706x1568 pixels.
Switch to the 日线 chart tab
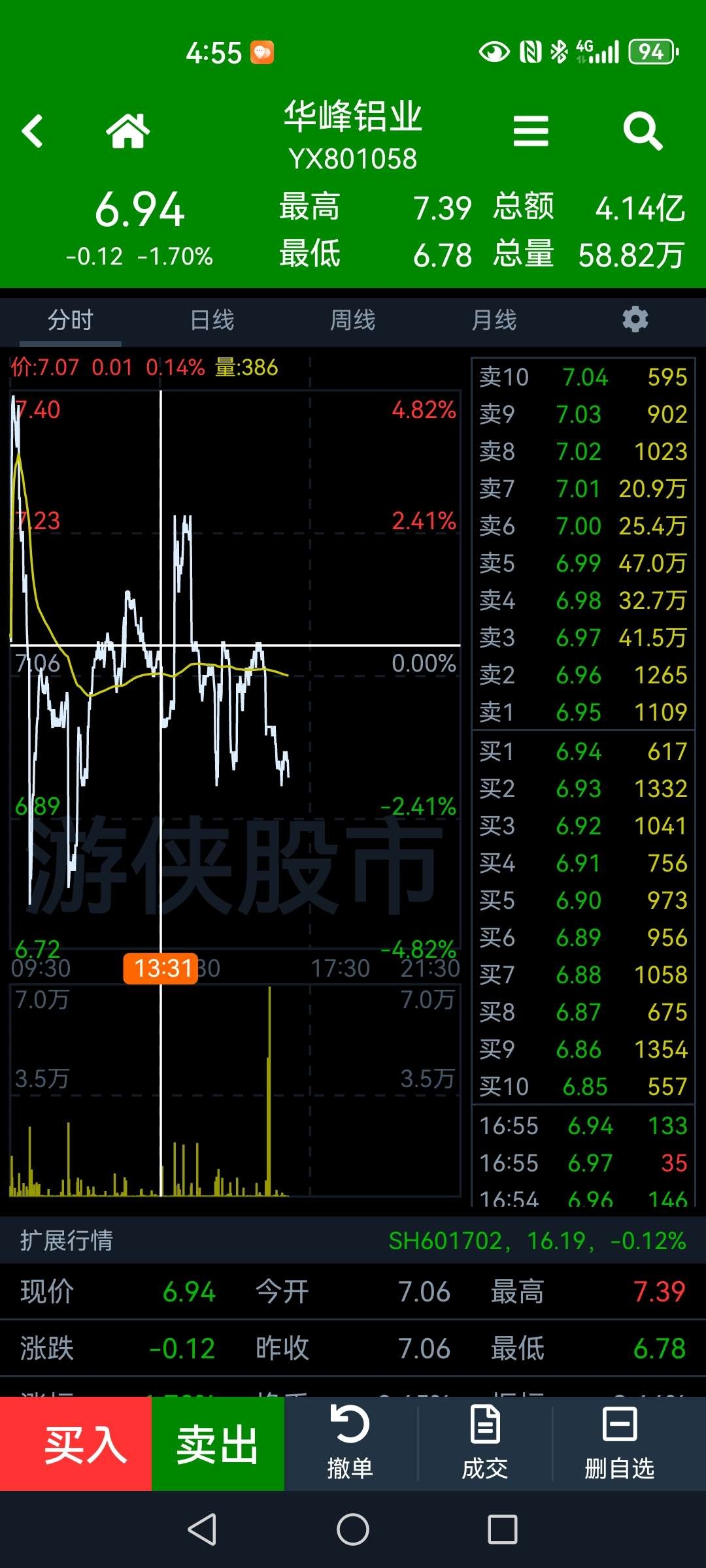tap(212, 320)
